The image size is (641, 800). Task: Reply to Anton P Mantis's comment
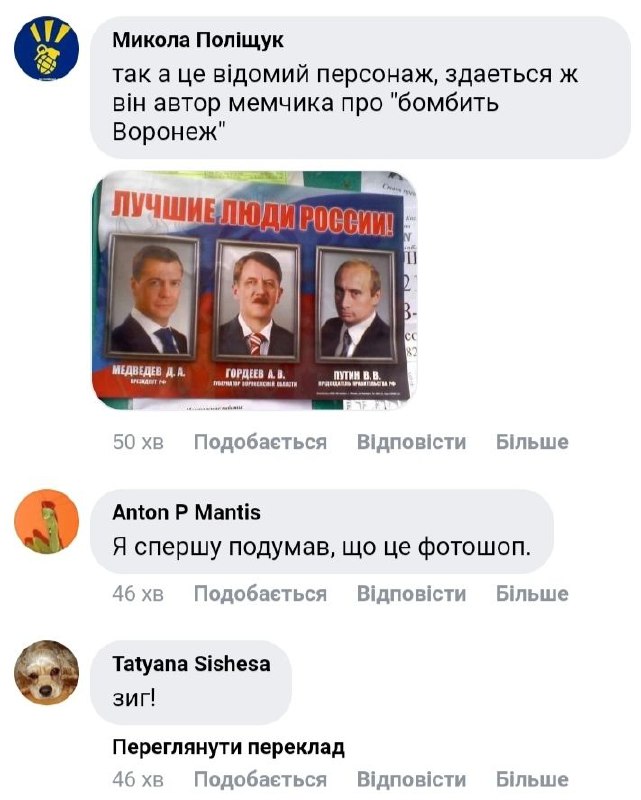(x=411, y=594)
